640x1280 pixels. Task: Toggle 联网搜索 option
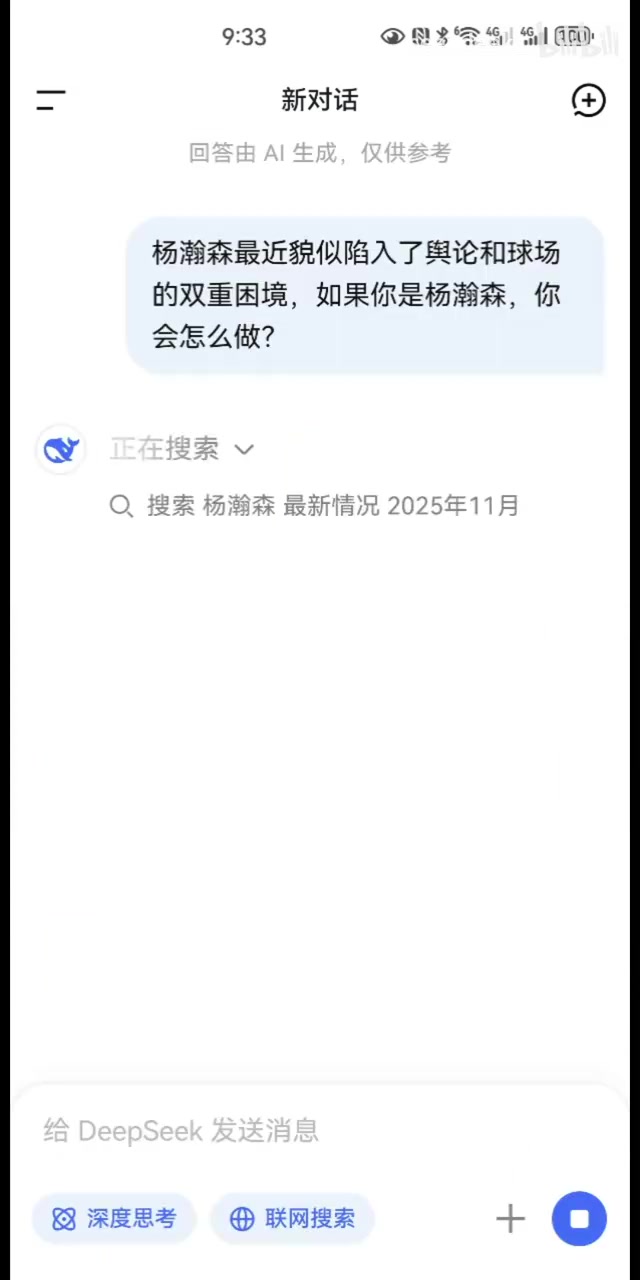[292, 1218]
